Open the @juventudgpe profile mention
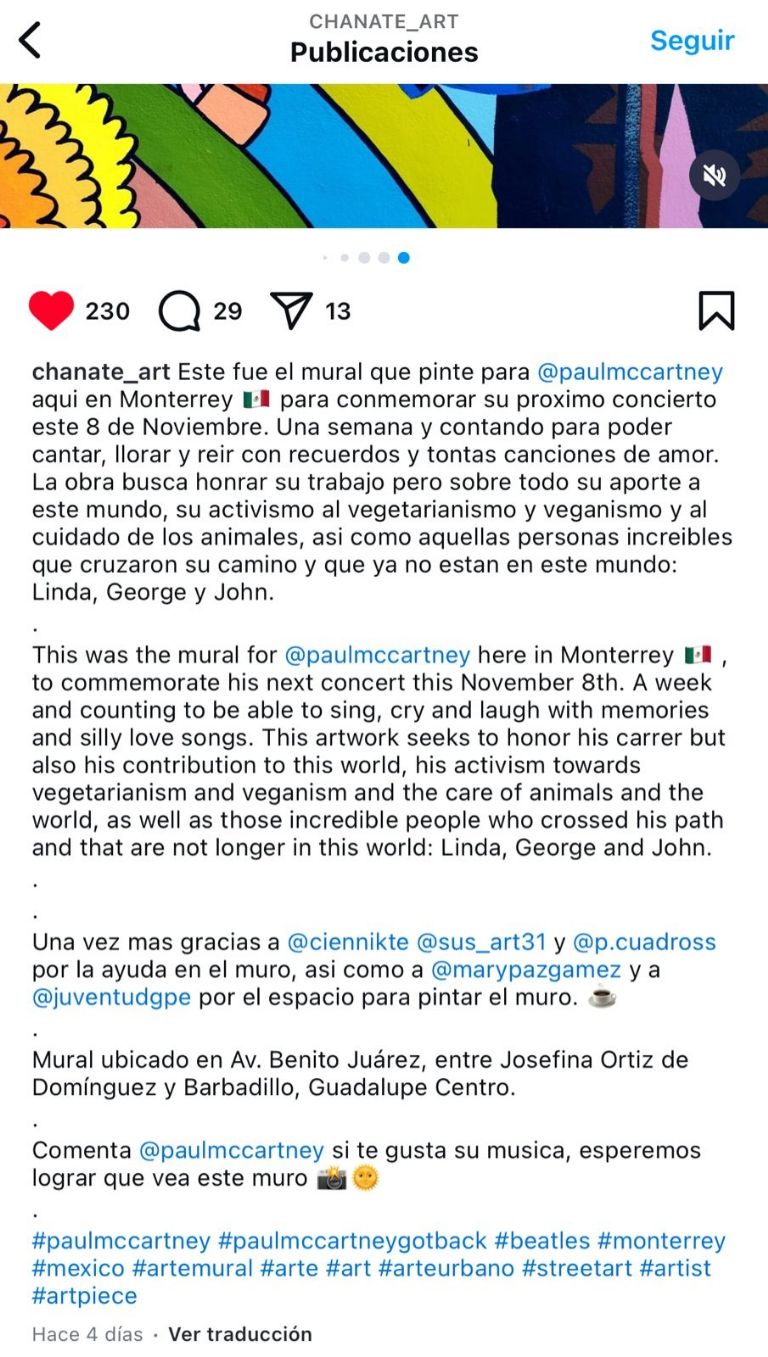The image size is (768, 1357). pos(111,998)
